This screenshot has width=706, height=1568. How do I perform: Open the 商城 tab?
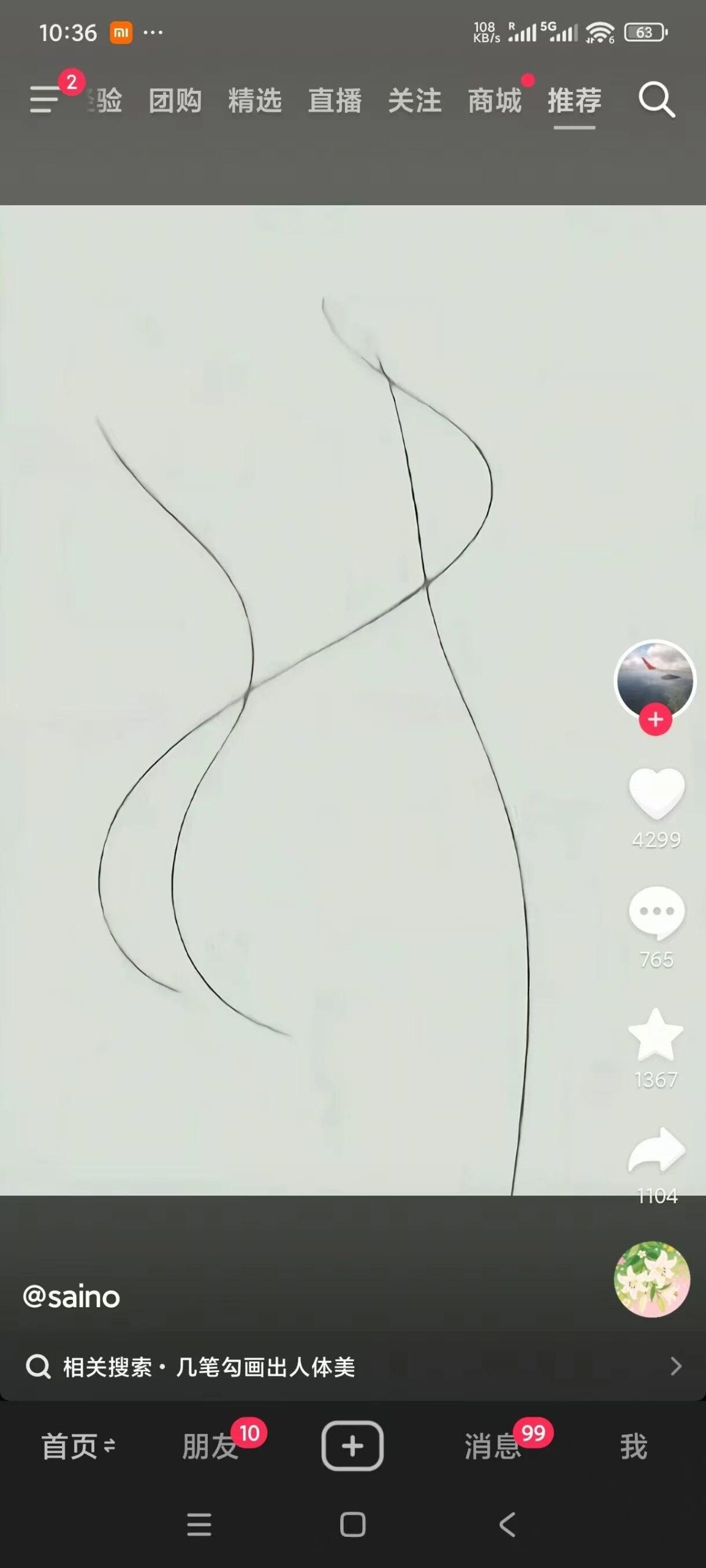[495, 100]
